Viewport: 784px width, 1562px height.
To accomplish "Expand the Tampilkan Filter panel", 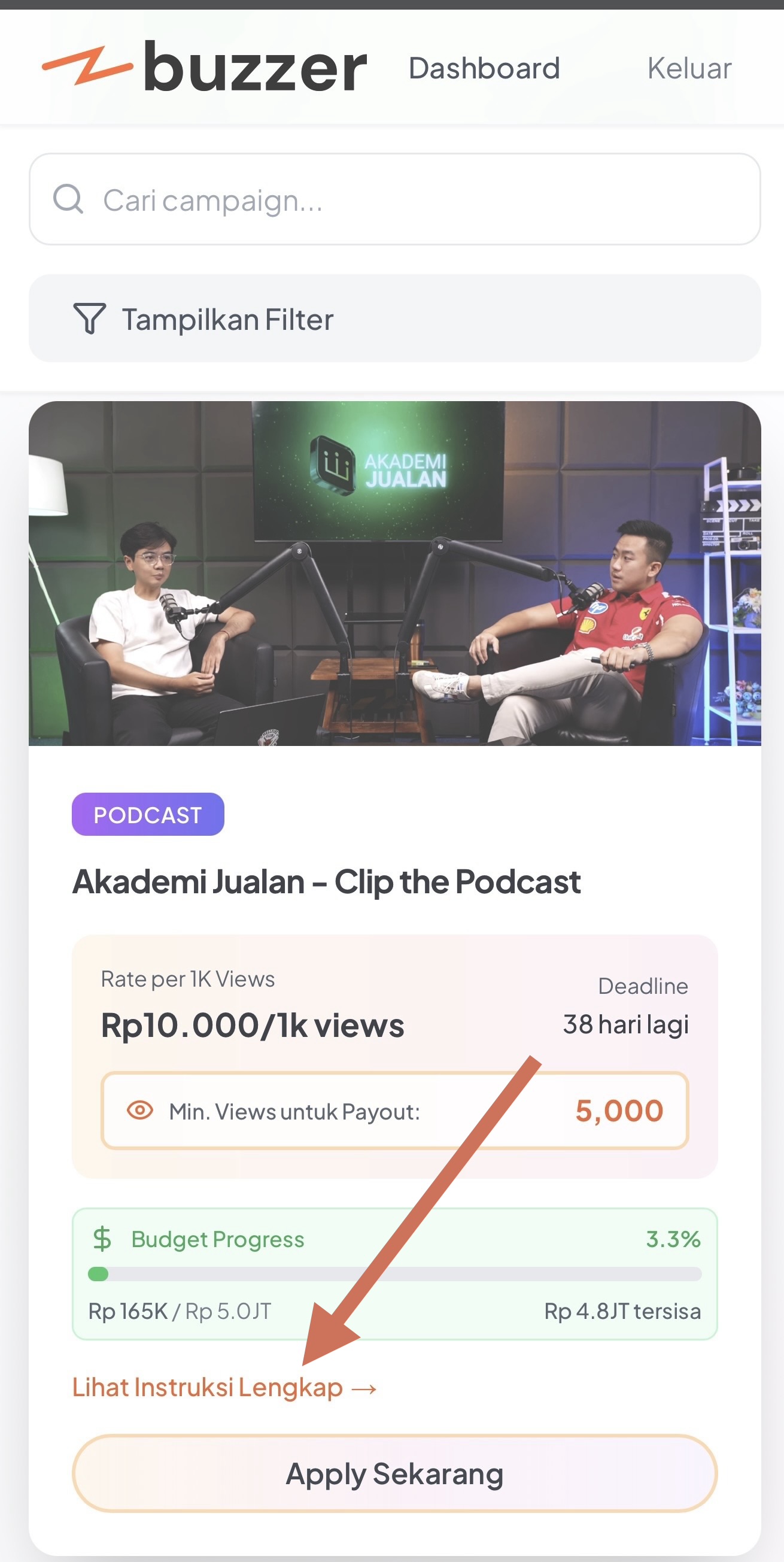I will [394, 319].
